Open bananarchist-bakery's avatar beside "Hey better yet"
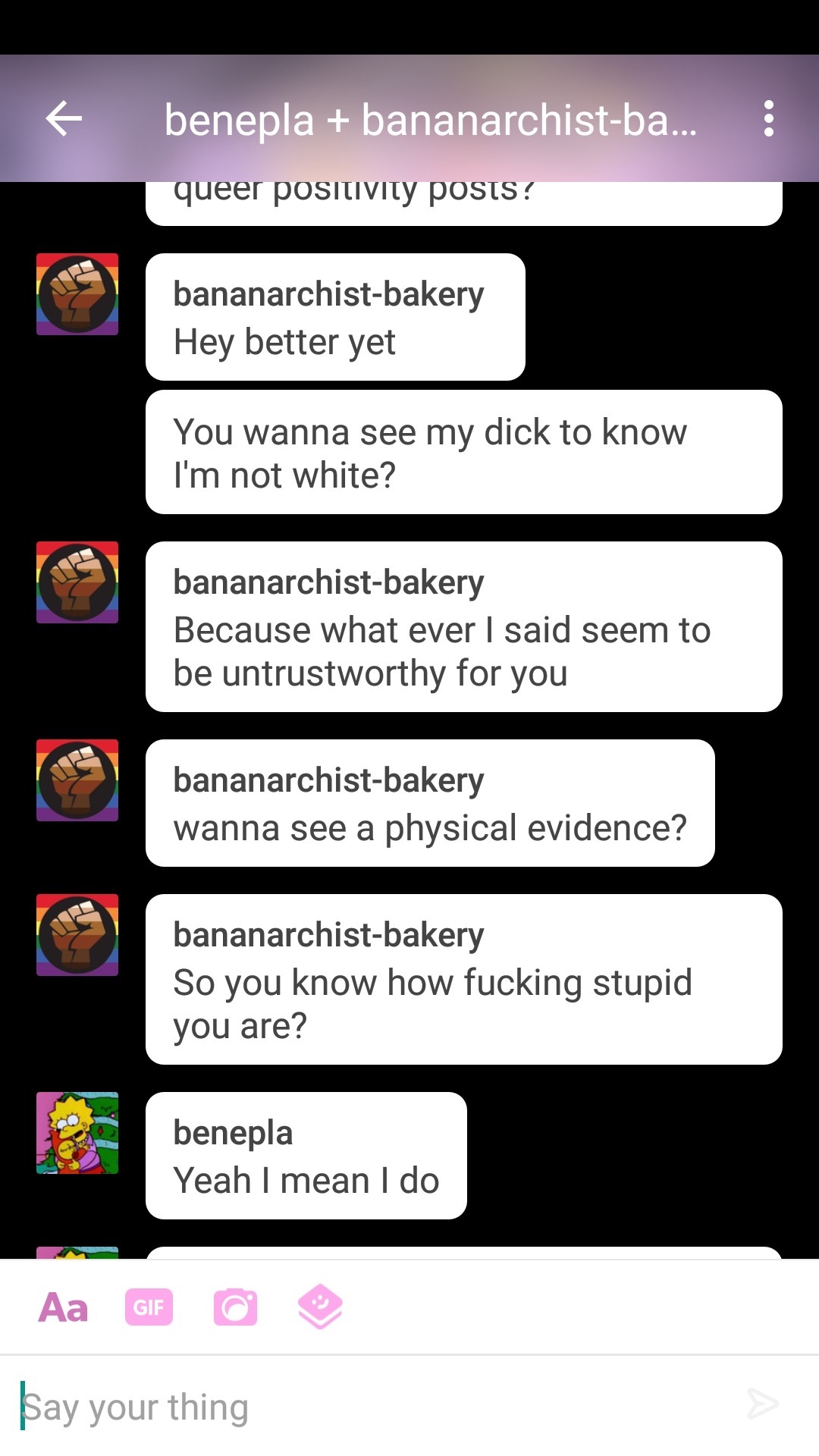819x1456 pixels. pyautogui.click(x=77, y=294)
